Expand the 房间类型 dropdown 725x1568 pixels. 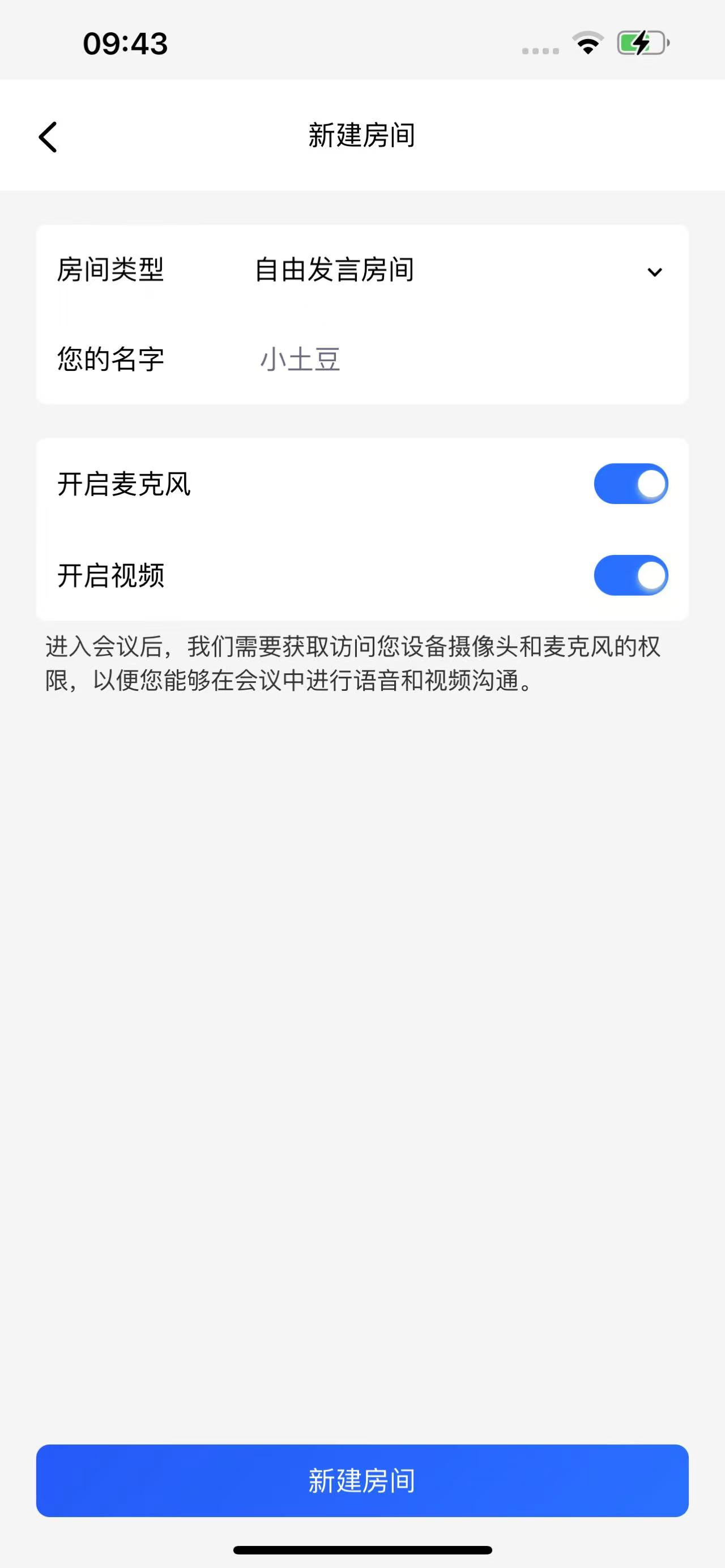tap(654, 271)
